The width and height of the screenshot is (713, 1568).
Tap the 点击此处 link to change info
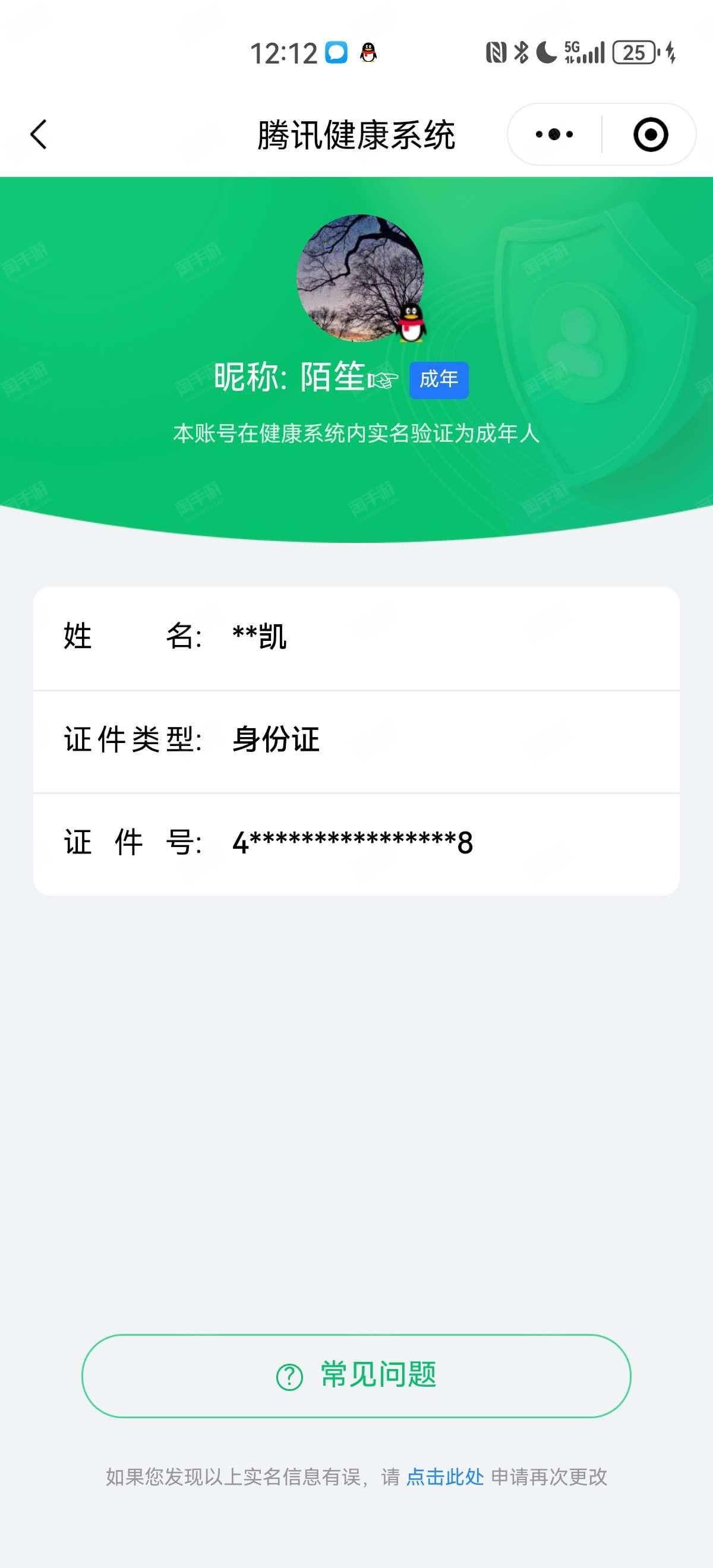coord(444,1477)
